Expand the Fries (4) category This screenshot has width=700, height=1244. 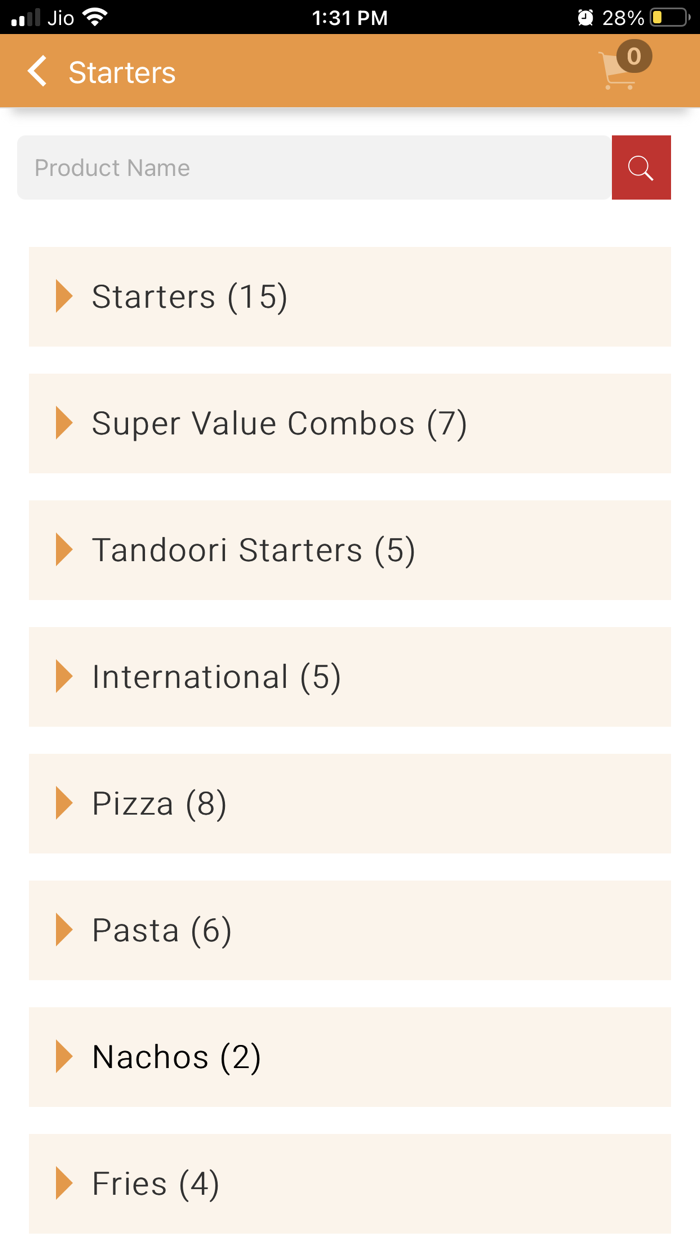pos(349,1184)
